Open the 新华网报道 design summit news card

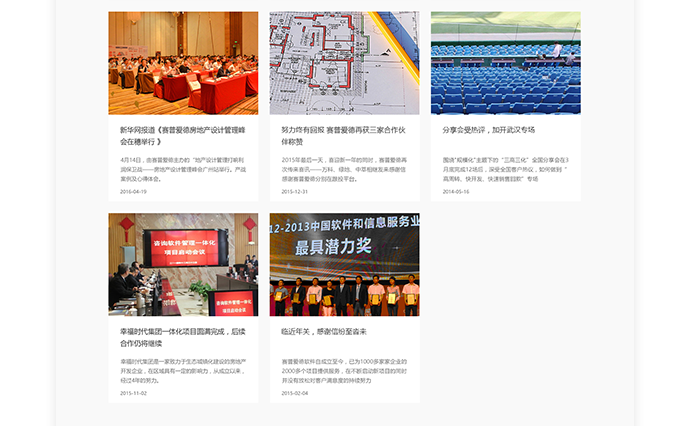(183, 135)
